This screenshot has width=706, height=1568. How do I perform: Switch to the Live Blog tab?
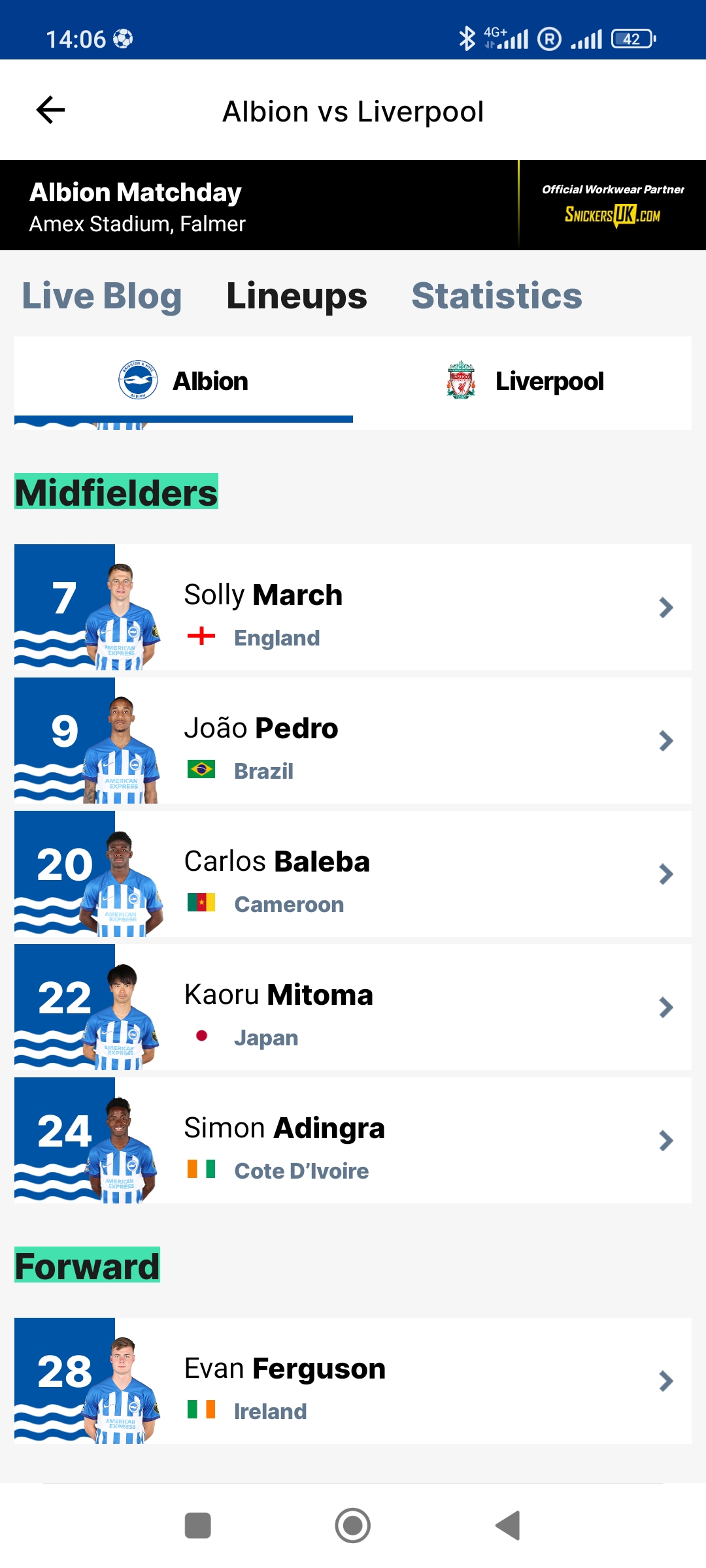102,296
